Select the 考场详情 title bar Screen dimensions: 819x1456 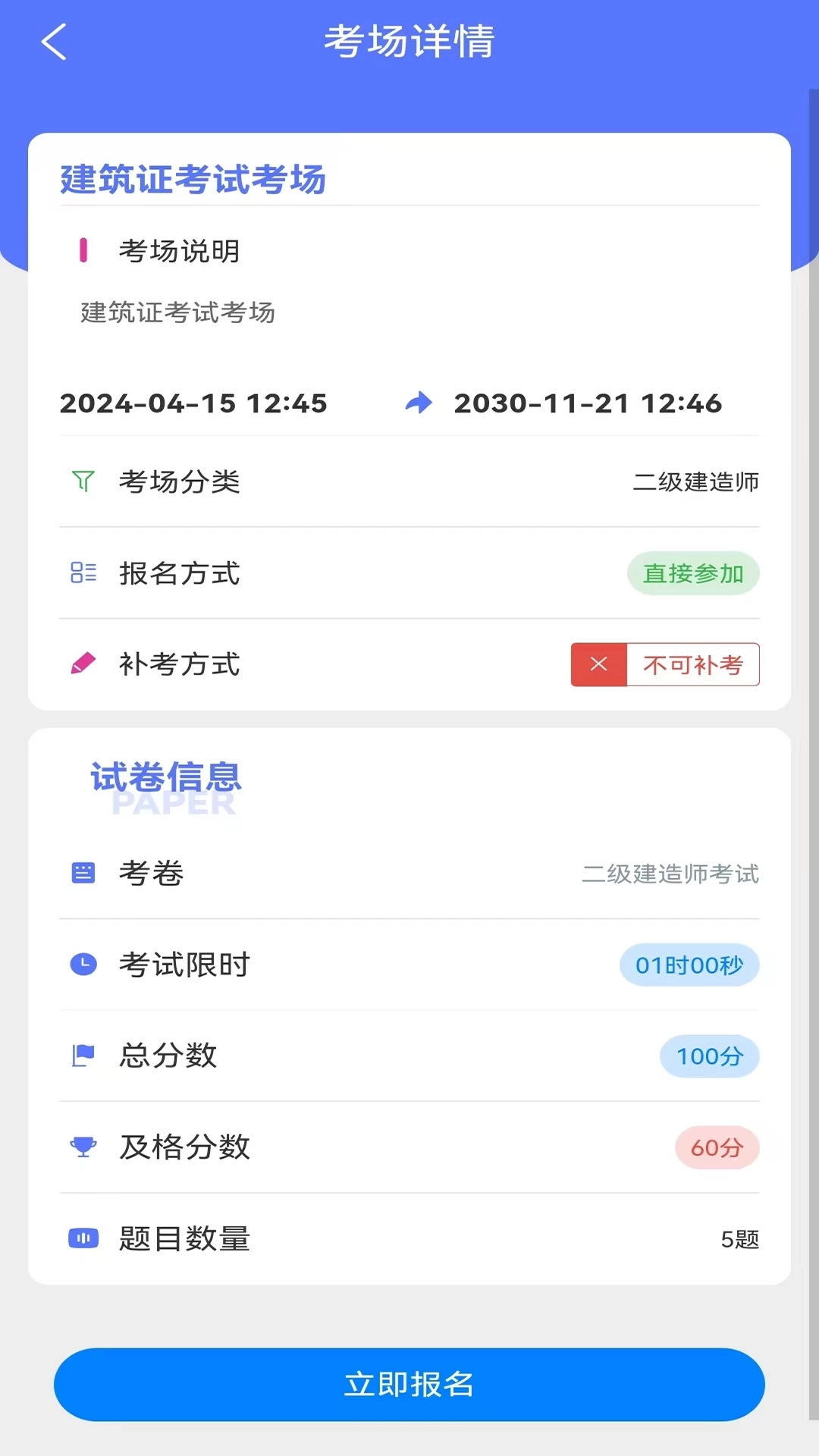409,42
